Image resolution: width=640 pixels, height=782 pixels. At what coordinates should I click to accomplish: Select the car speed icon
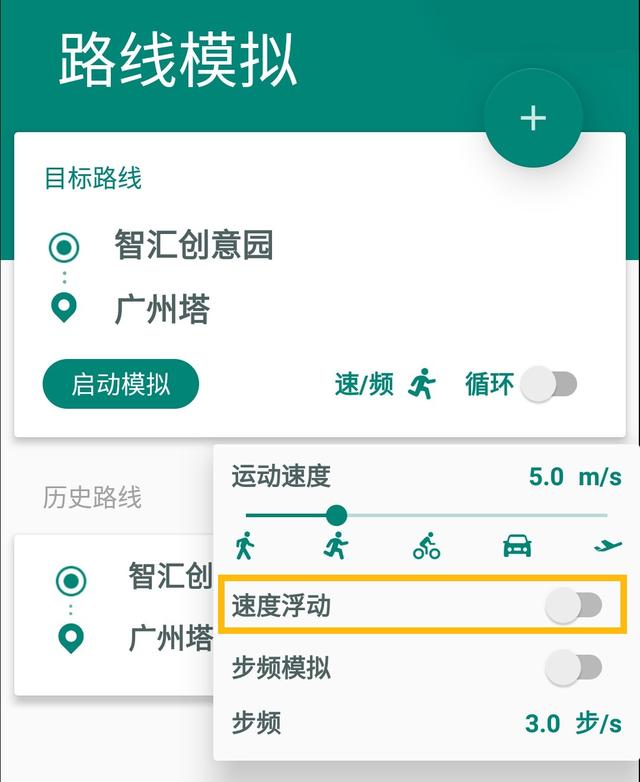517,546
